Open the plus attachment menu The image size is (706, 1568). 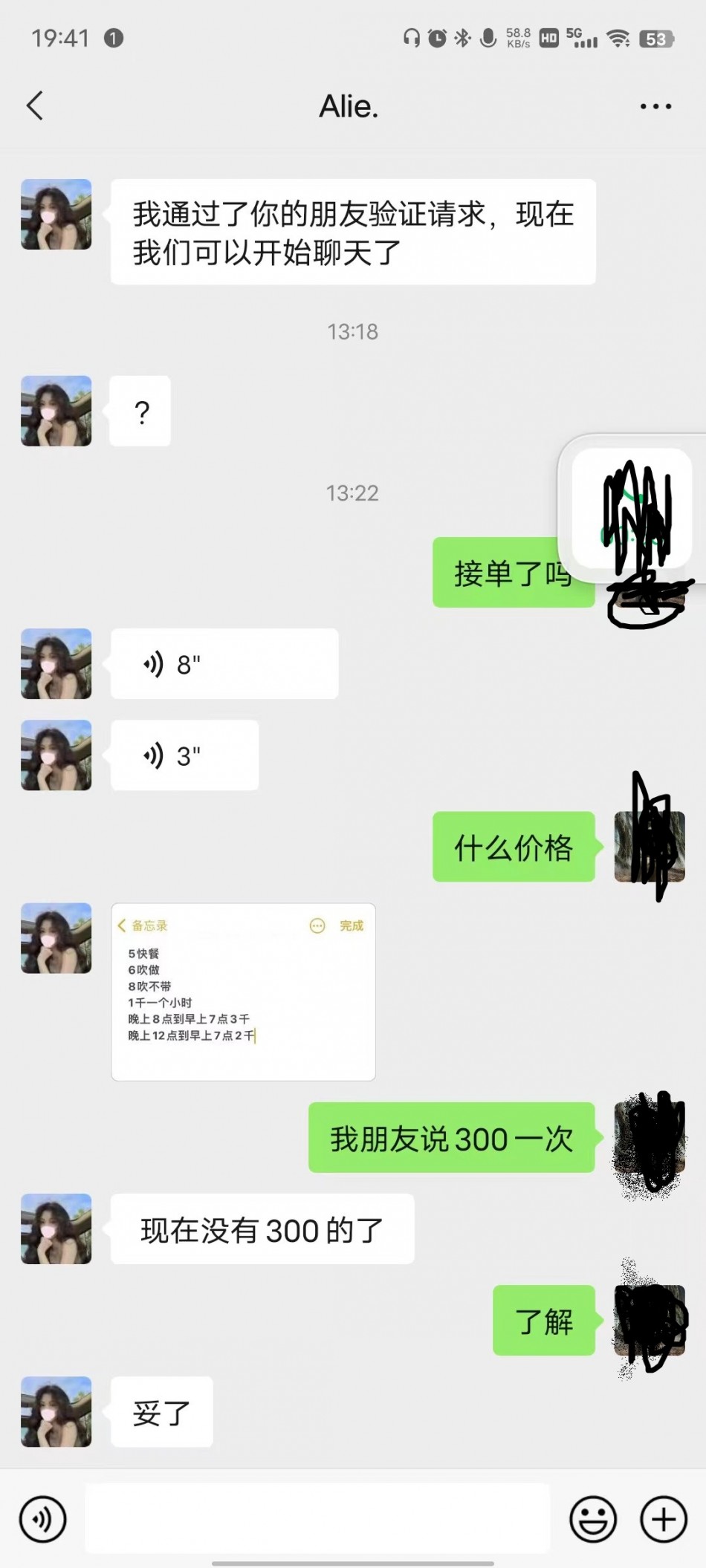pos(663,1519)
